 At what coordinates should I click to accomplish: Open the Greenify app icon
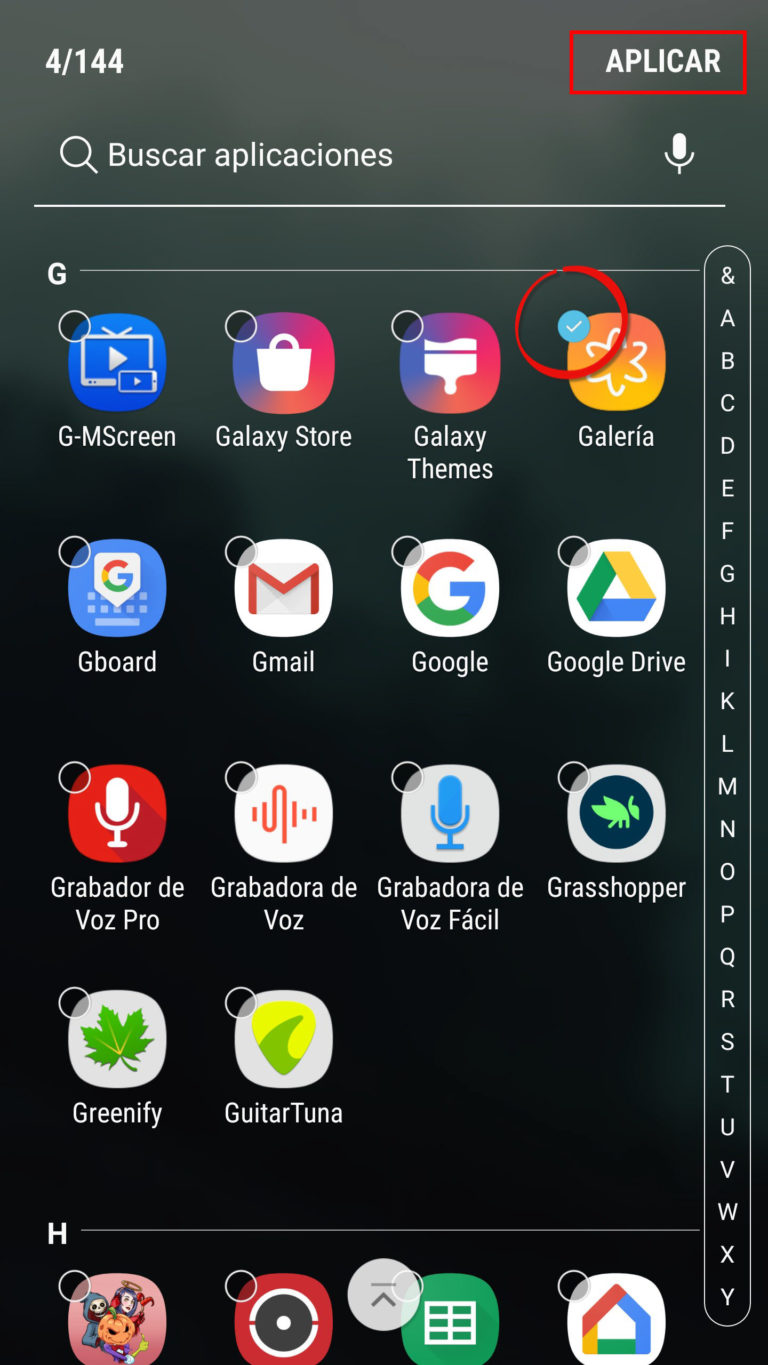point(116,1038)
